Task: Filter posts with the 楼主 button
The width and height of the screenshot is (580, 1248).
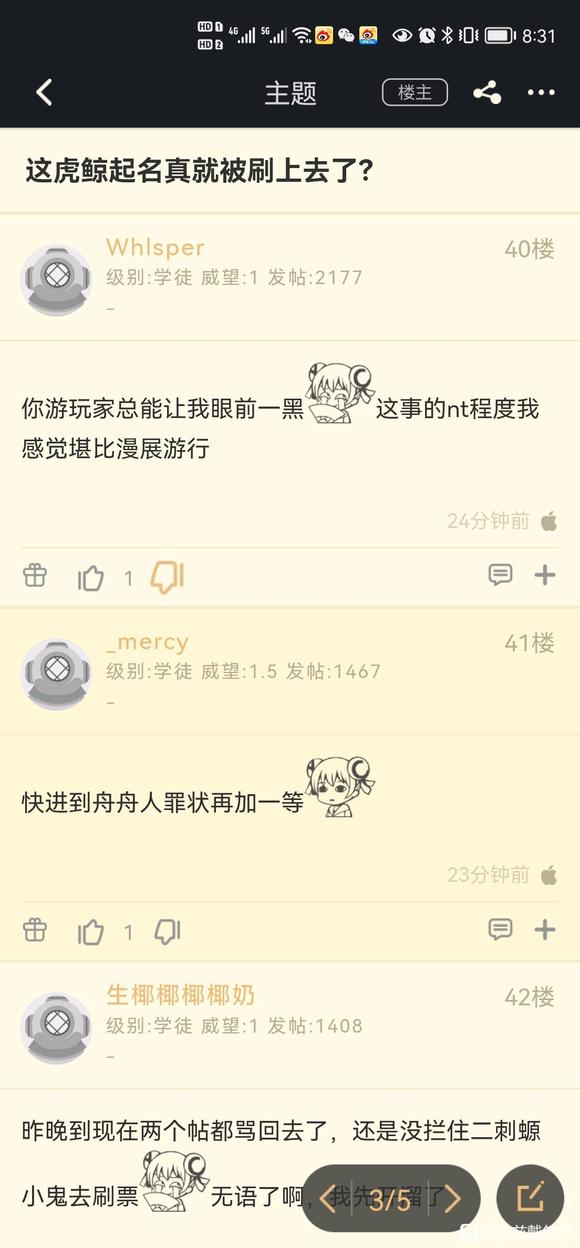Action: pyautogui.click(x=415, y=92)
